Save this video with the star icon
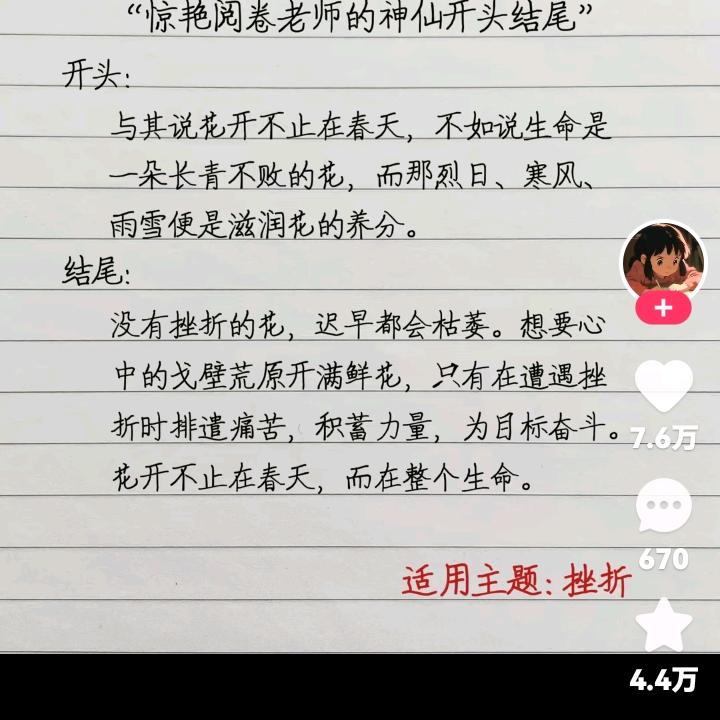 (x=663, y=625)
